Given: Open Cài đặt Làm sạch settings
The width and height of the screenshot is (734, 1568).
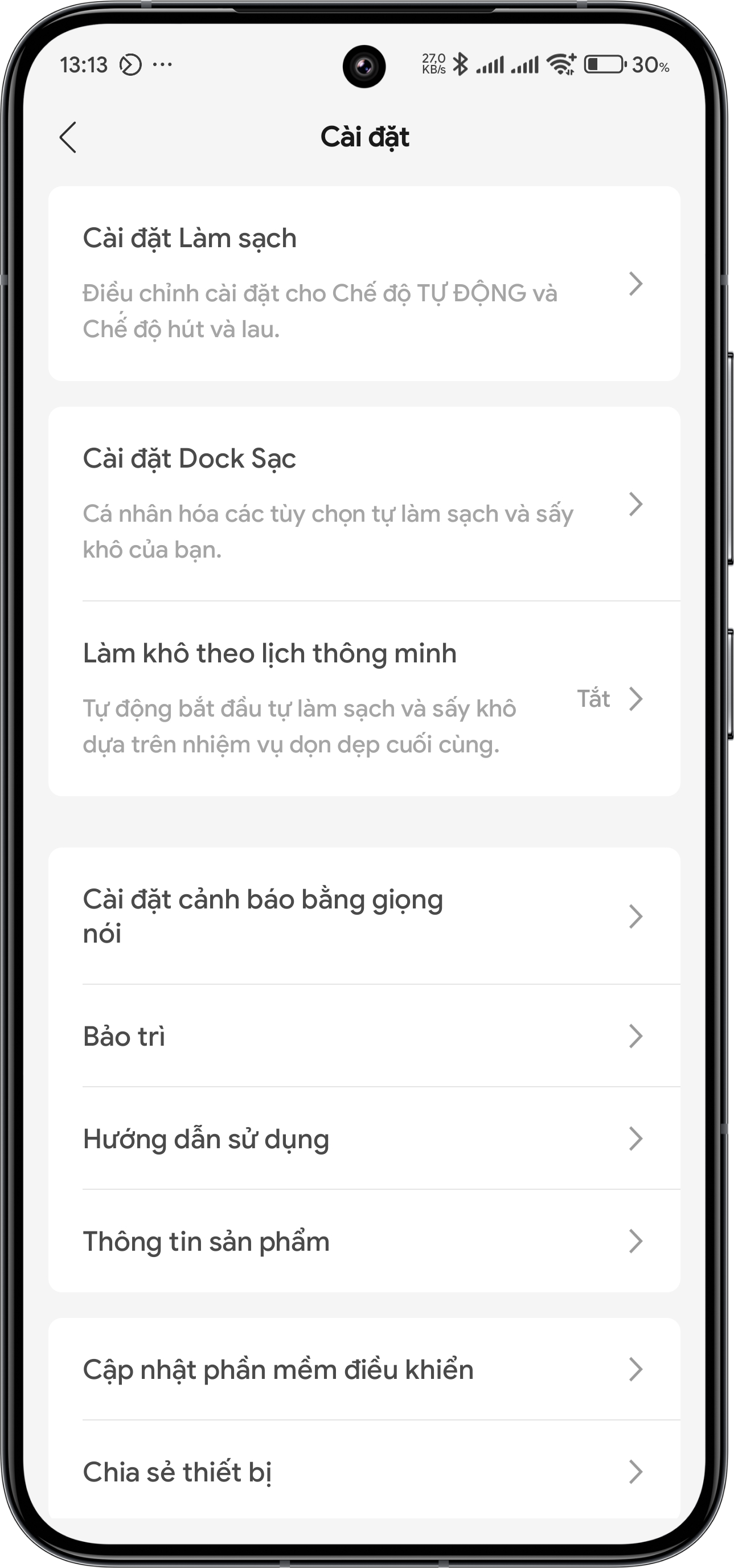Looking at the screenshot, I should tap(364, 284).
